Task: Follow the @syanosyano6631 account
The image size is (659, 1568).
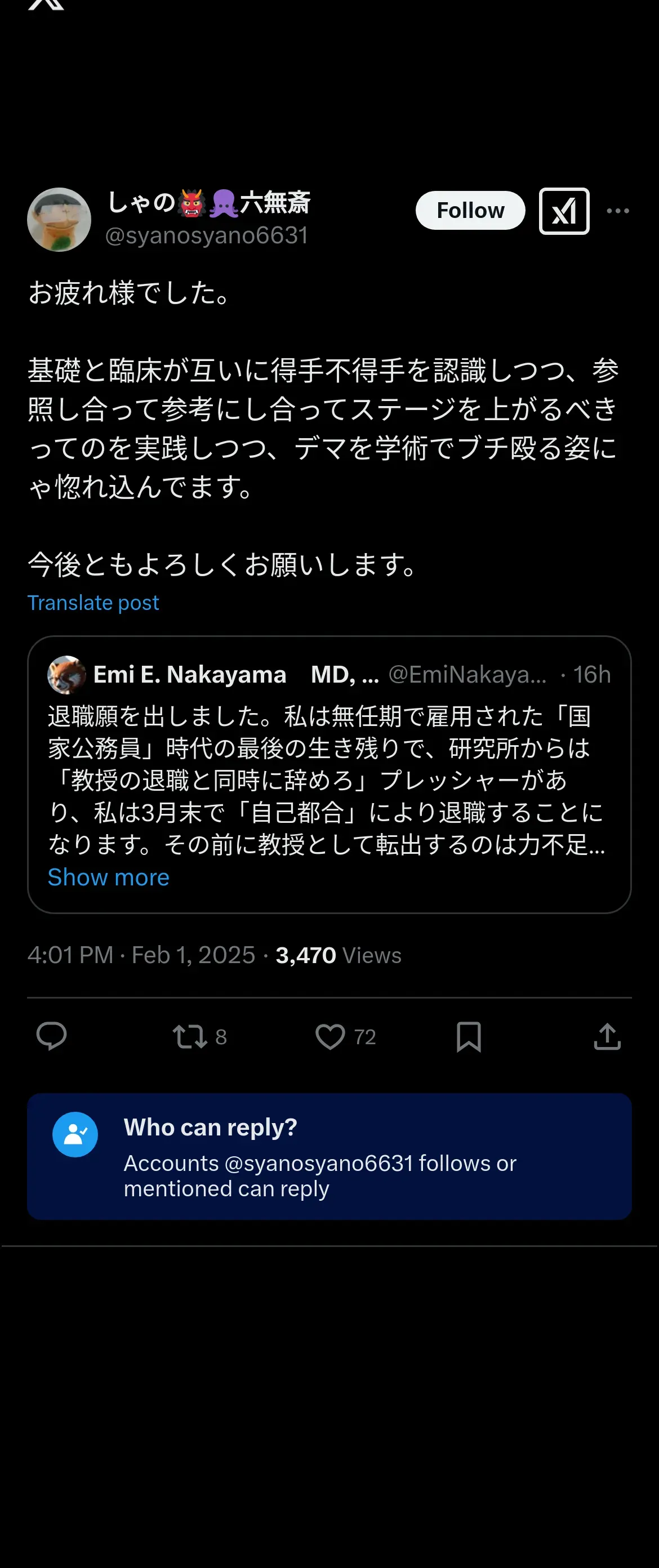Action: click(470, 211)
